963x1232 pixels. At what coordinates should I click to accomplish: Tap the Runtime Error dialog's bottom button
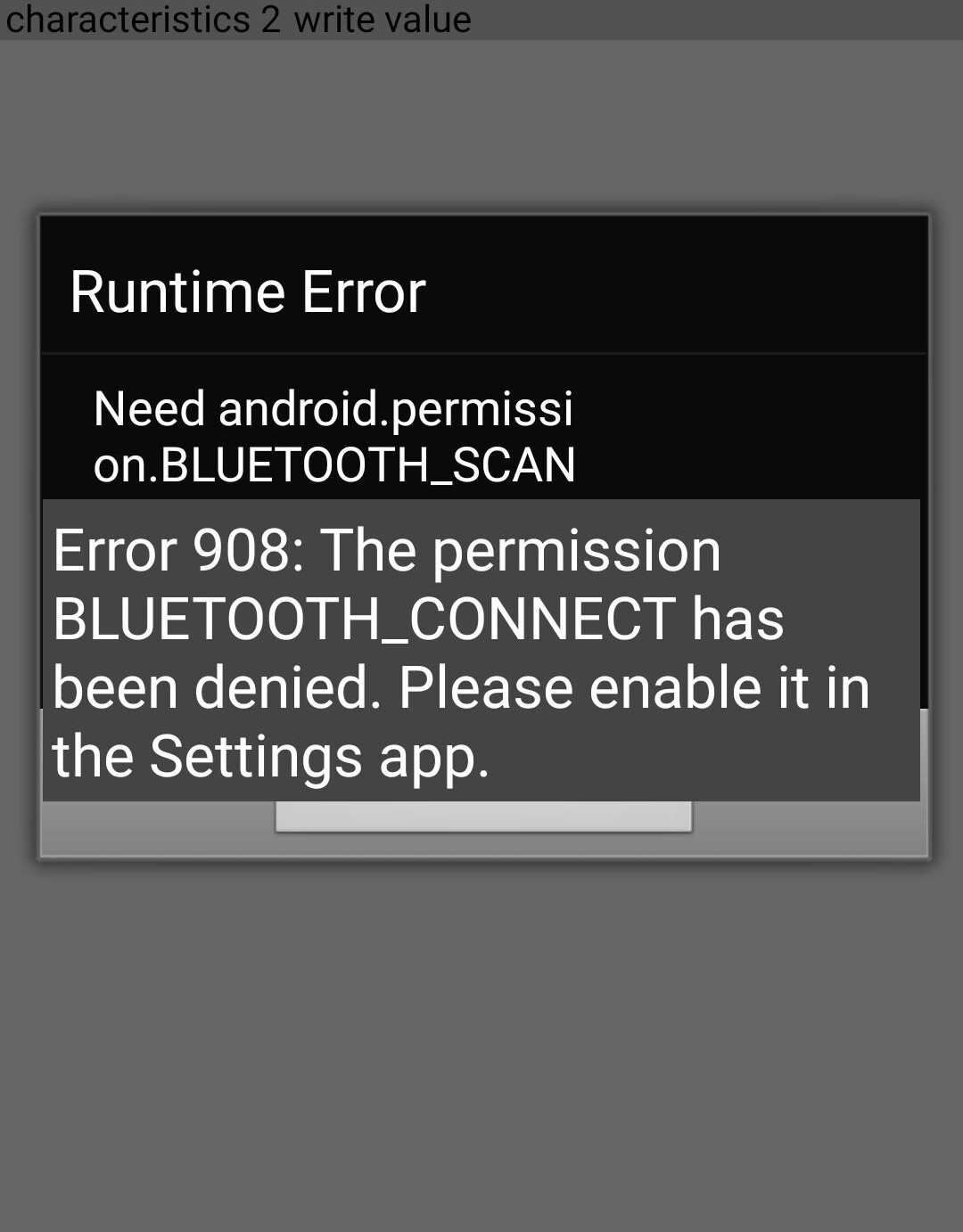(x=483, y=817)
